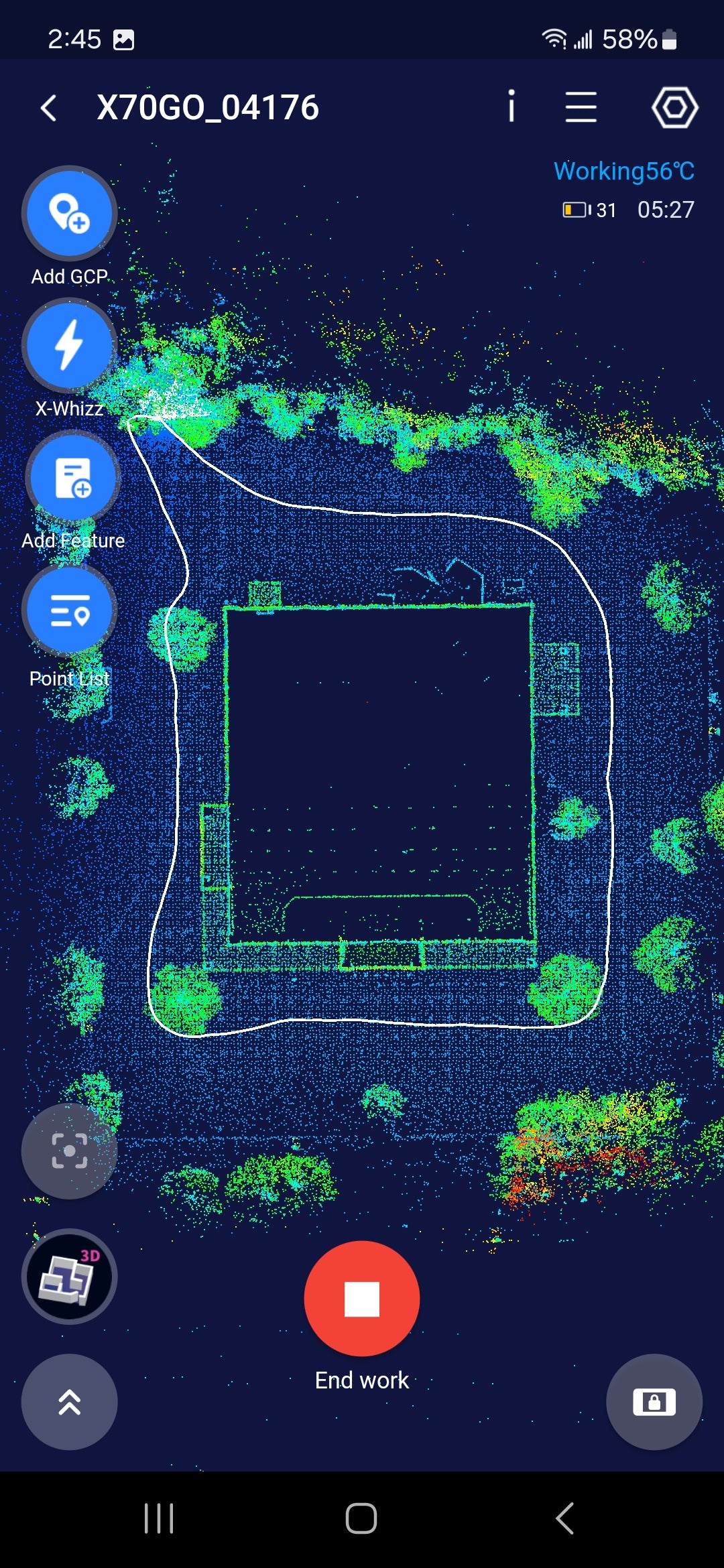Image resolution: width=724 pixels, height=1568 pixels.
Task: Expand the panel with the double-chevron button
Action: pos(70,1402)
